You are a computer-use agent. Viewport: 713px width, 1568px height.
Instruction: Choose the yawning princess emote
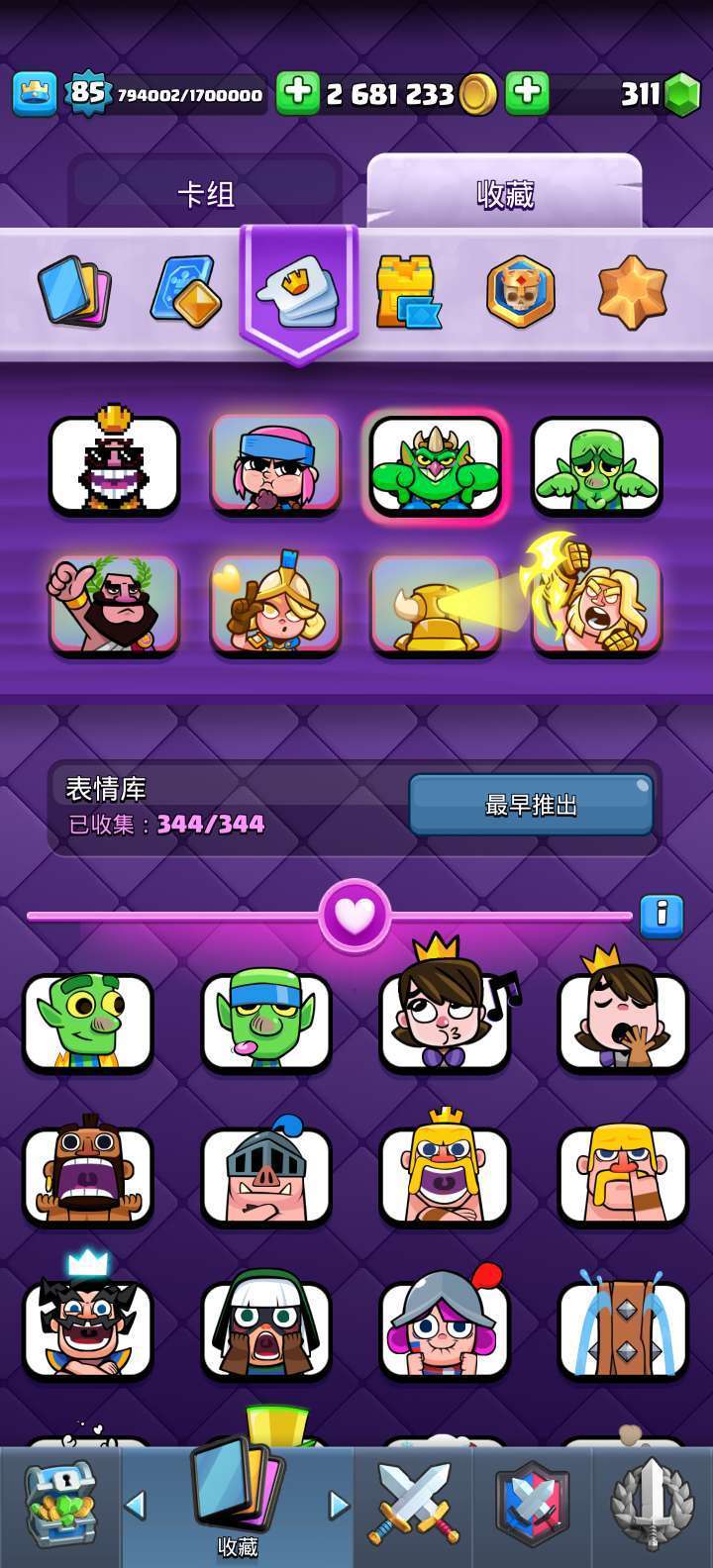tap(623, 1022)
